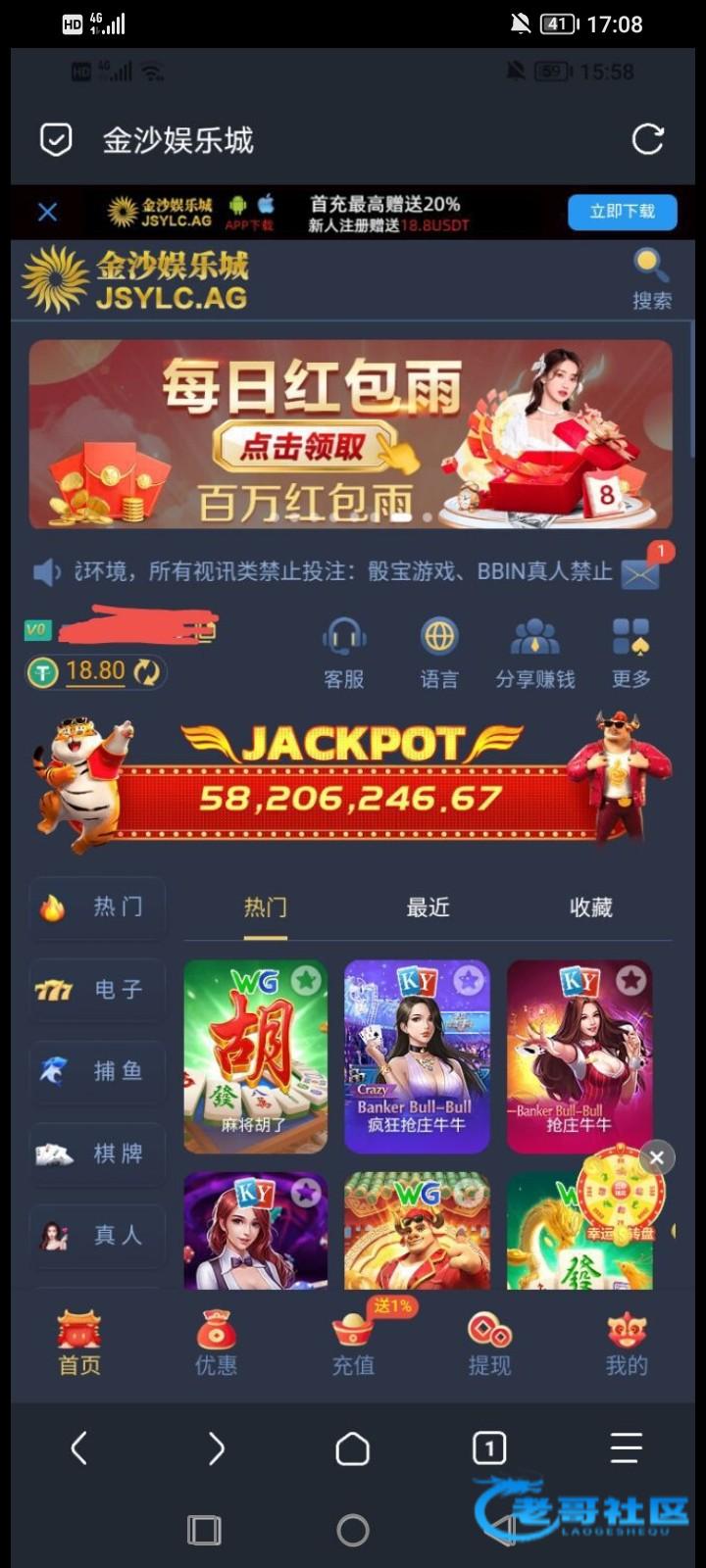The width and height of the screenshot is (706, 1568).
Task: Open the 更多 more menu
Action: pos(630,654)
